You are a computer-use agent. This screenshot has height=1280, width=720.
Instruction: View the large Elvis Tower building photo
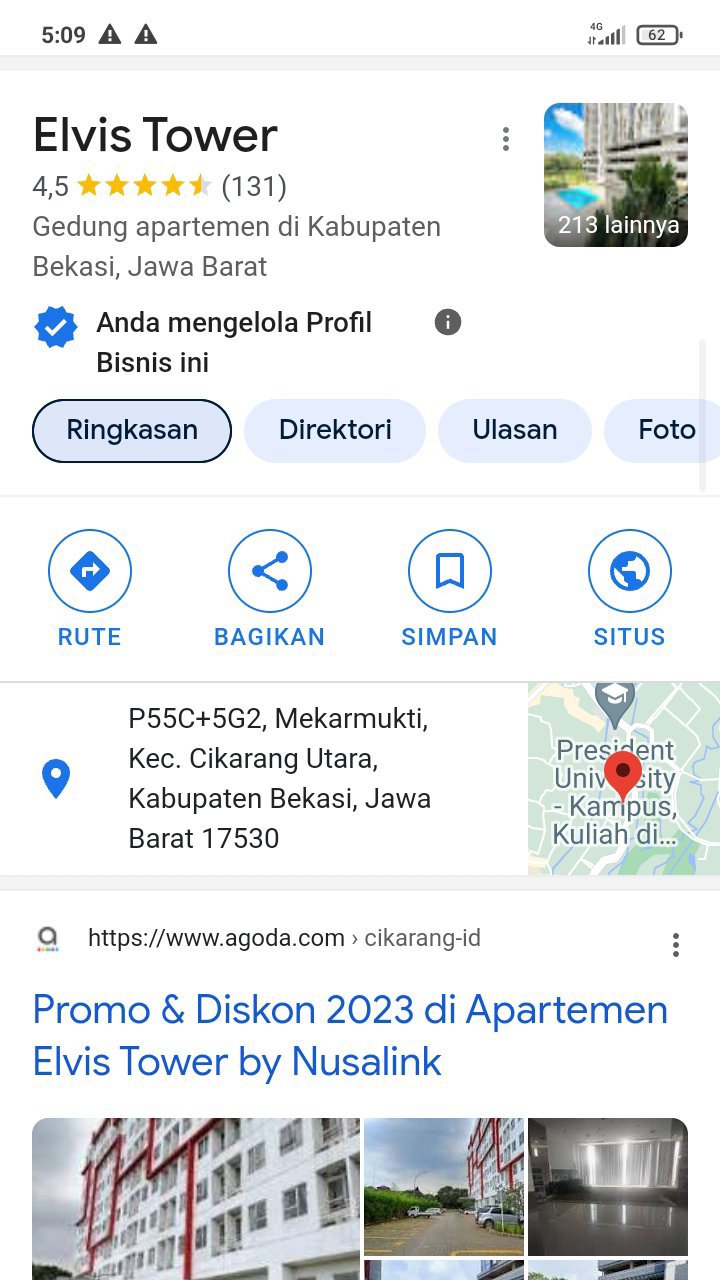click(x=196, y=1198)
